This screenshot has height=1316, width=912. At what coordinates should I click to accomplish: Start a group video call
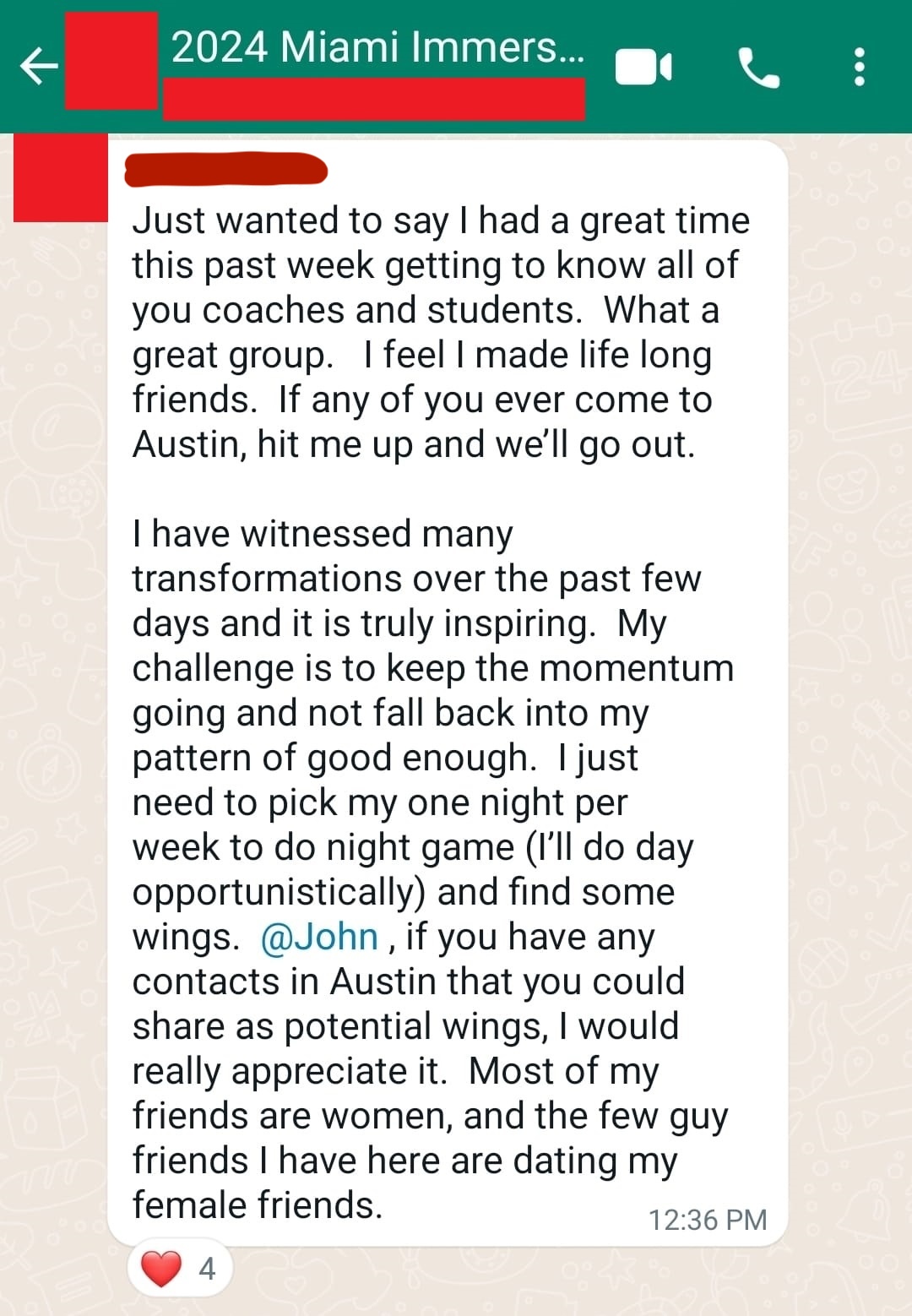tap(643, 68)
